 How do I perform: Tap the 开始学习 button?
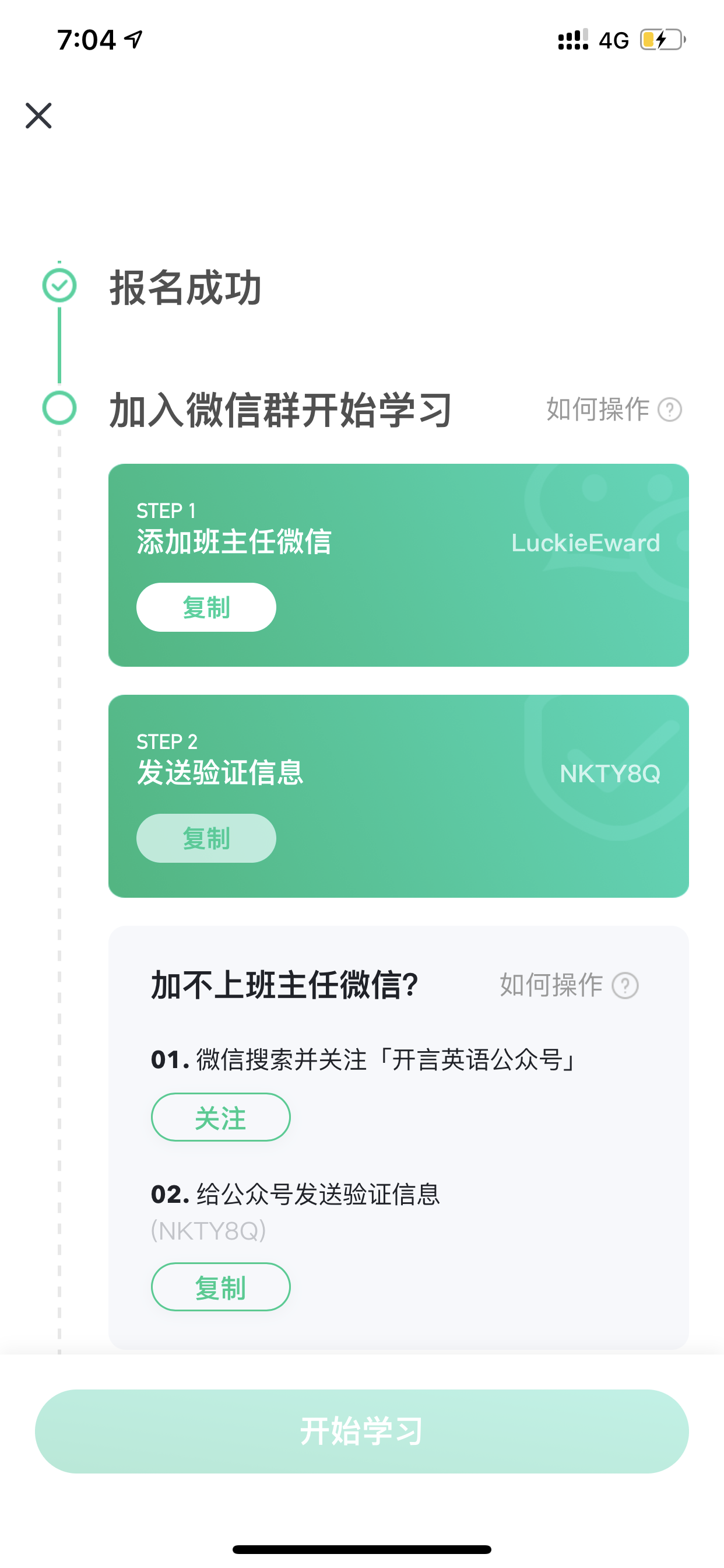[x=362, y=1431]
